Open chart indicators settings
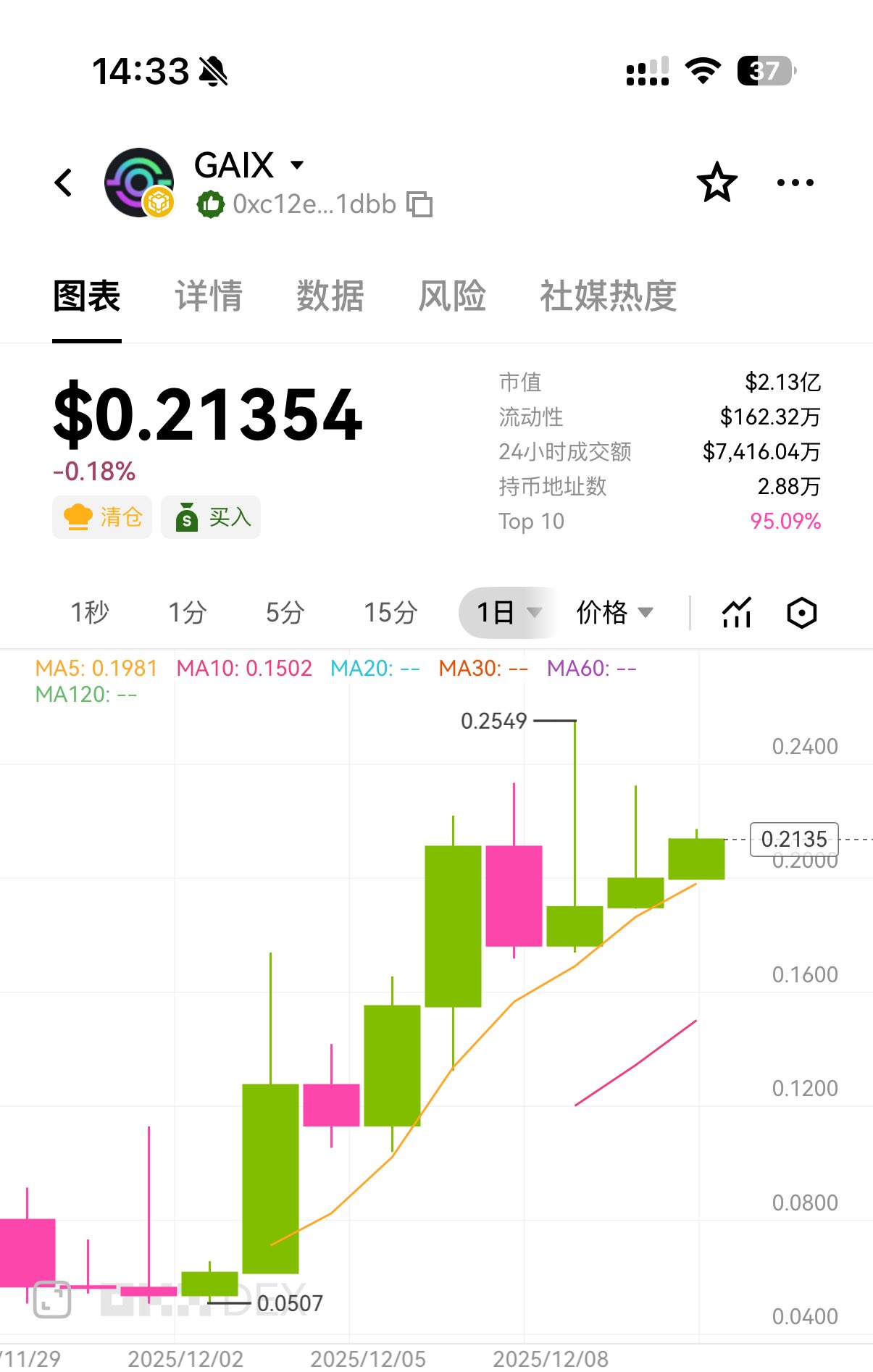Viewport: 873px width, 1372px height. pyautogui.click(x=737, y=613)
